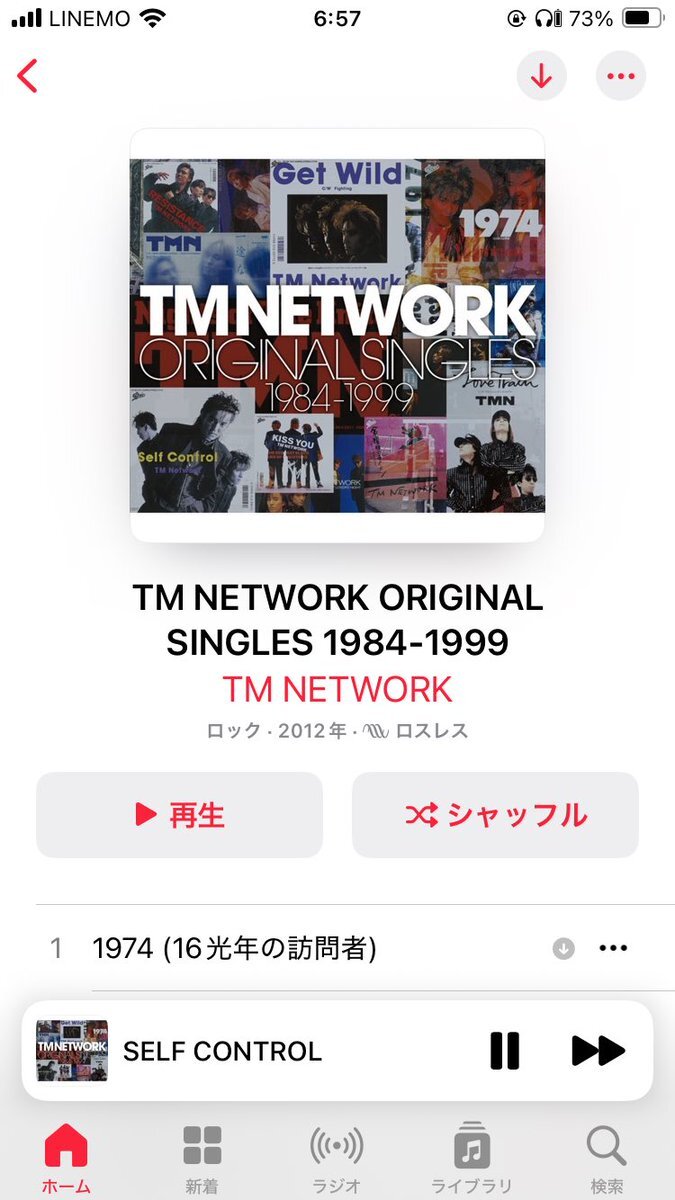Image resolution: width=675 pixels, height=1200 pixels.
Task: Select the 検索 tab
Action: pos(606,1157)
